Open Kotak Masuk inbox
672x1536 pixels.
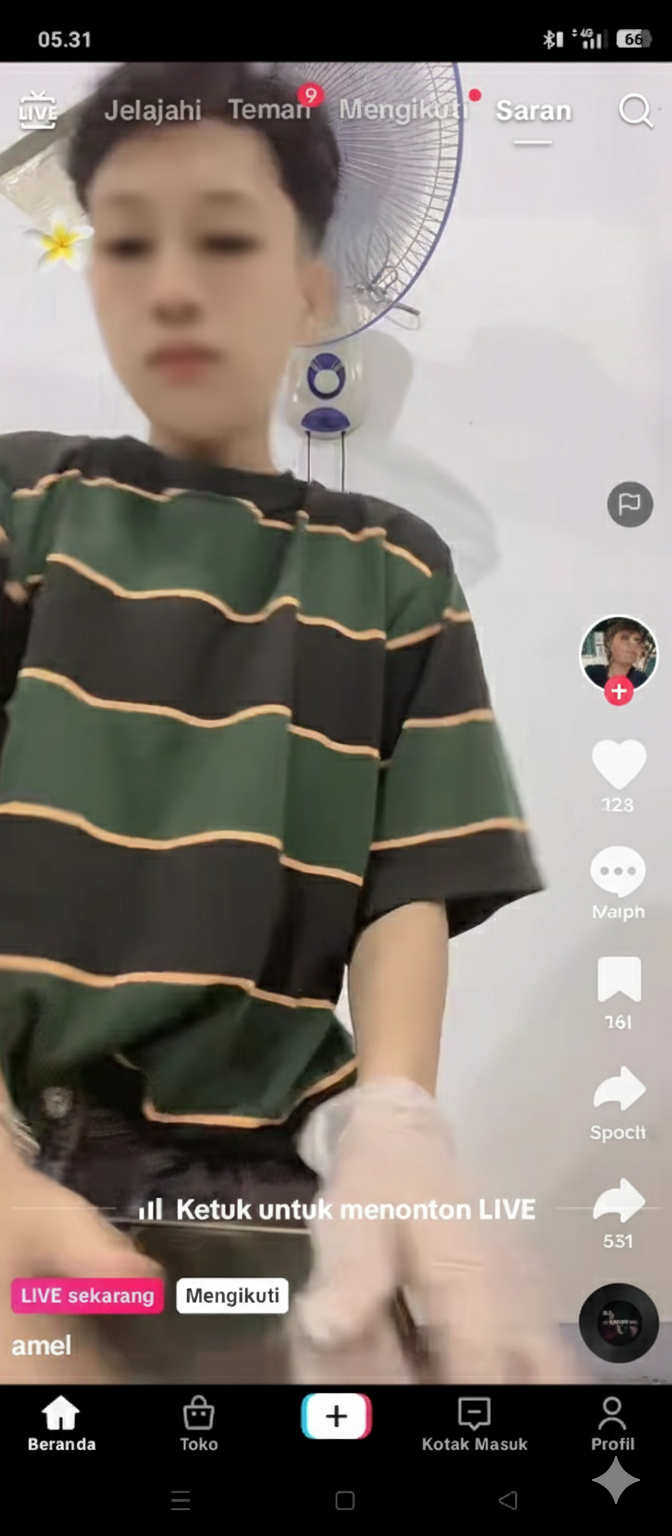(x=474, y=1424)
